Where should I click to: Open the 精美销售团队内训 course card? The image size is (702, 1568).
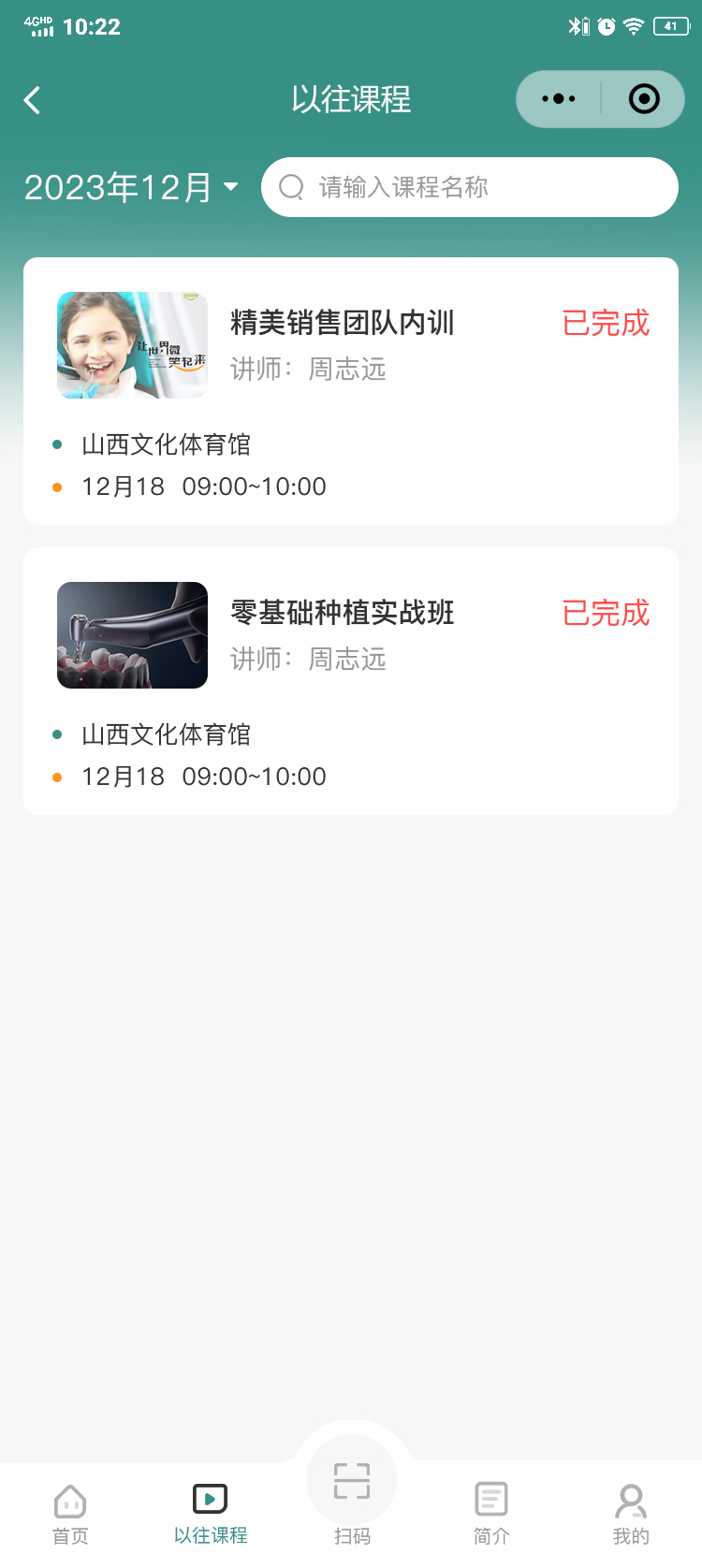tap(350, 390)
